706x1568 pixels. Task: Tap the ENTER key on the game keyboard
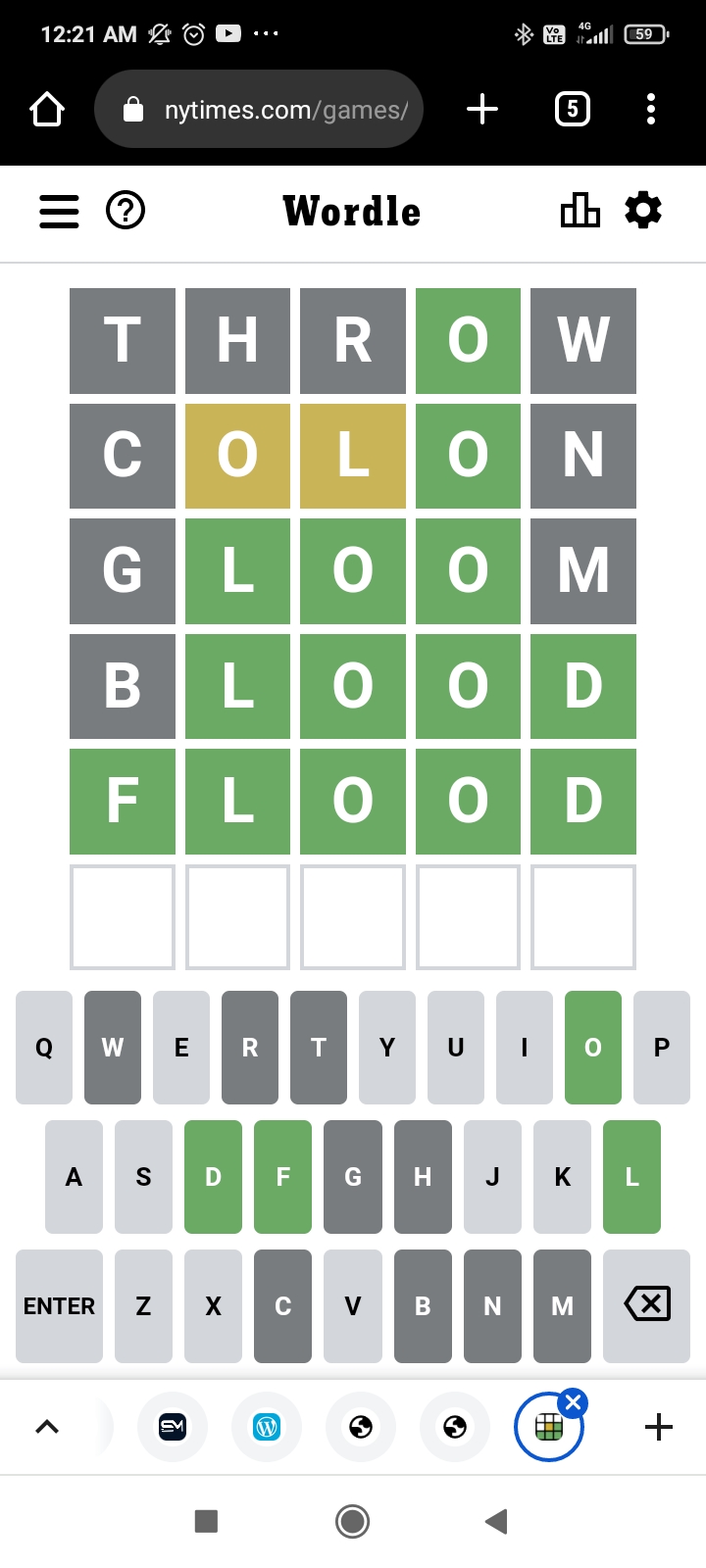click(x=59, y=1306)
